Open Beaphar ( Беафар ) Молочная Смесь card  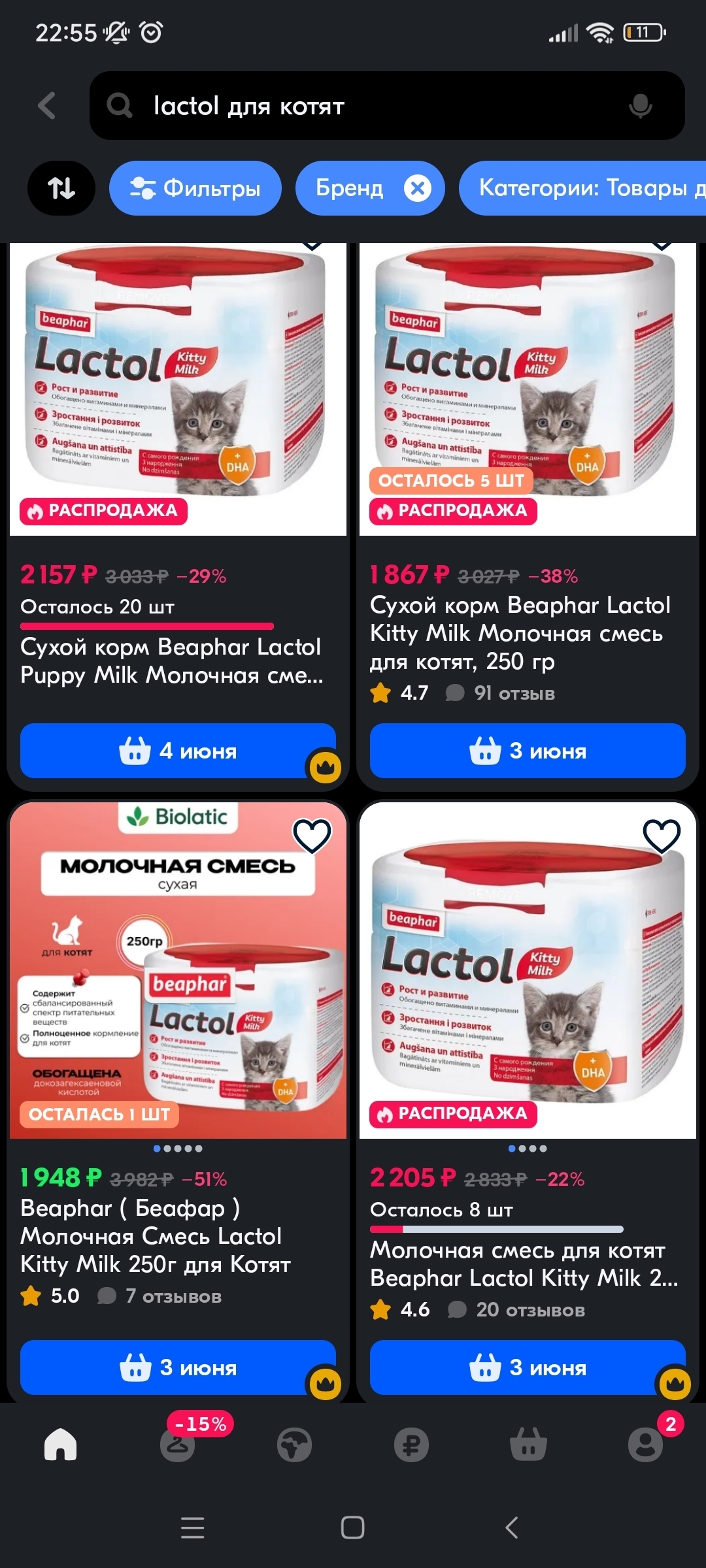click(x=155, y=1235)
